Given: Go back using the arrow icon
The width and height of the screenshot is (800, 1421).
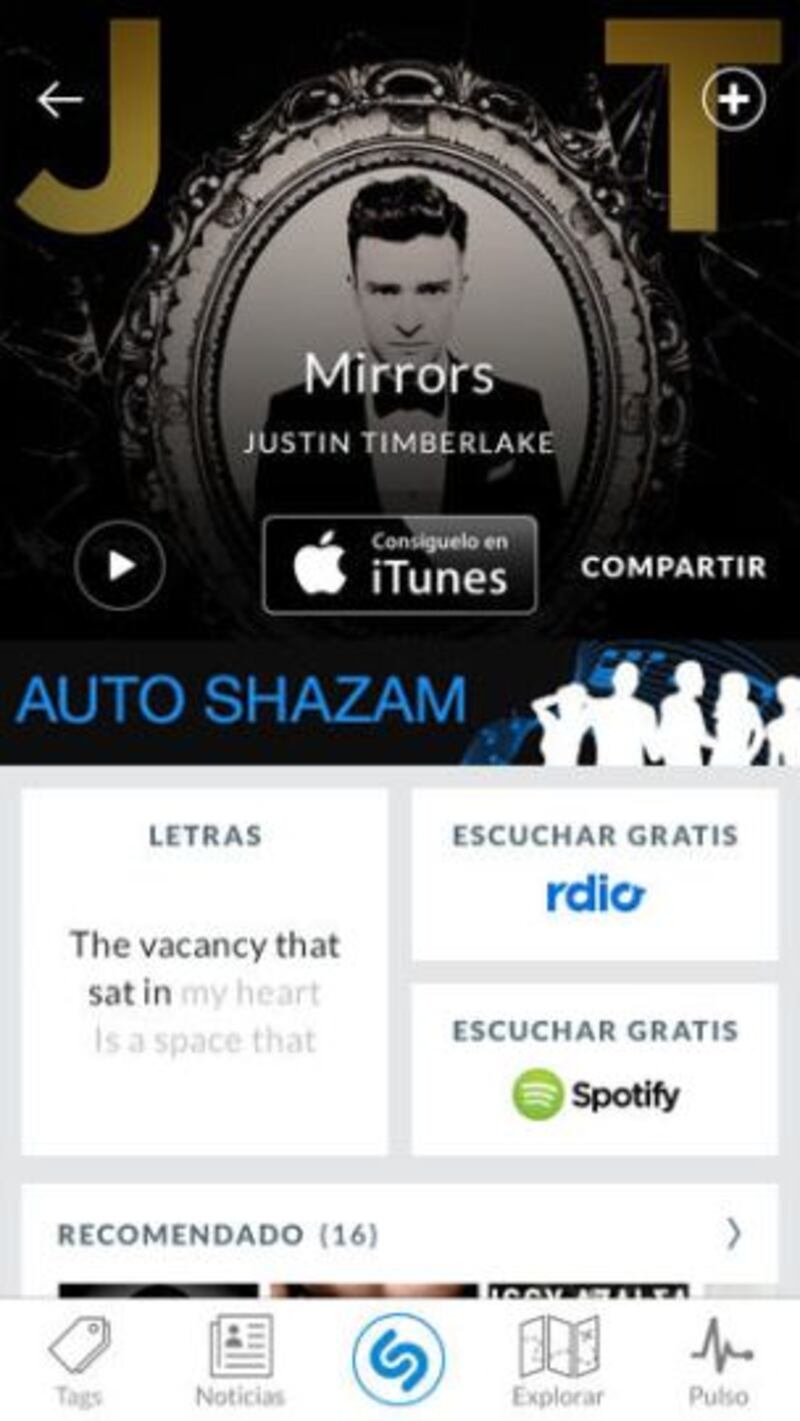Looking at the screenshot, I should [59, 99].
